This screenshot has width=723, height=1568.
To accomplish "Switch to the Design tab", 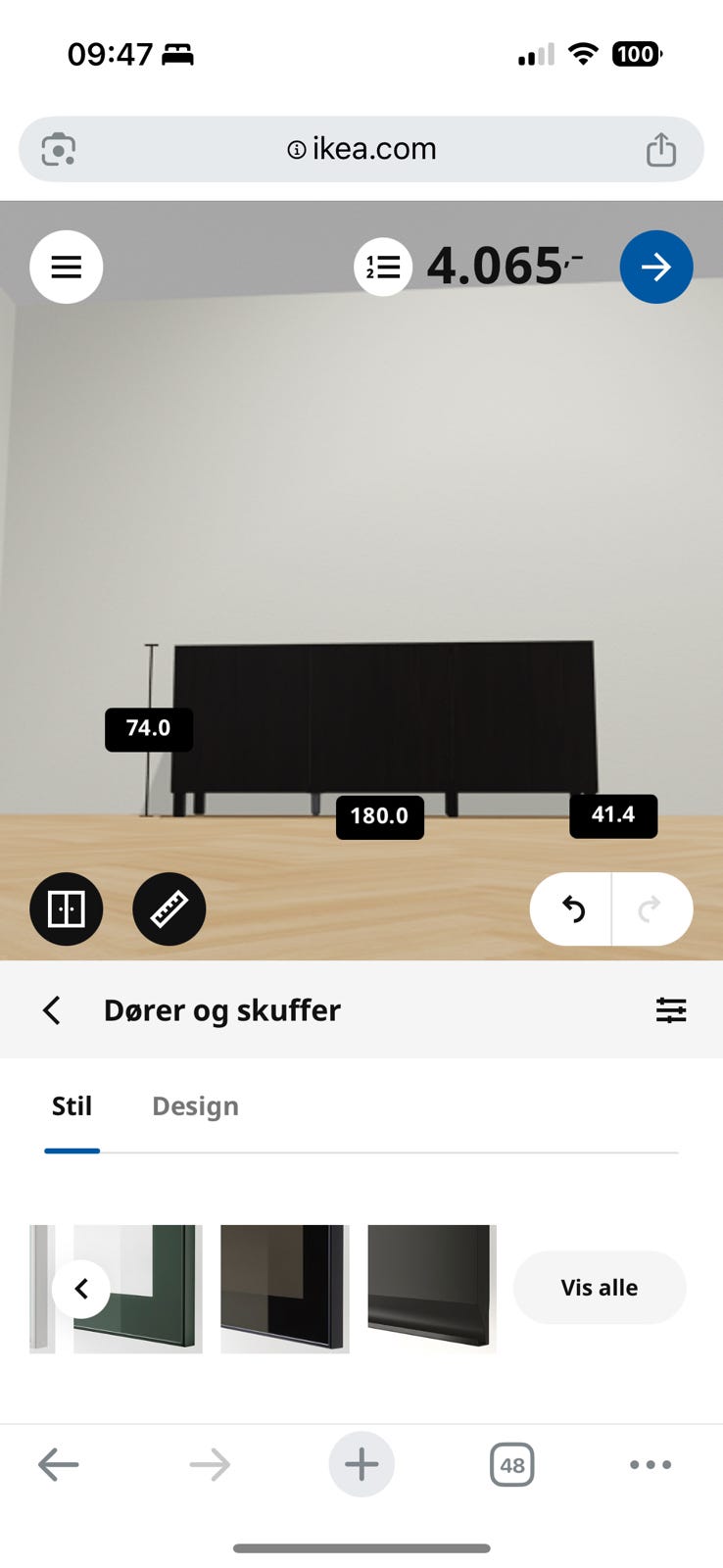I will click(195, 1106).
